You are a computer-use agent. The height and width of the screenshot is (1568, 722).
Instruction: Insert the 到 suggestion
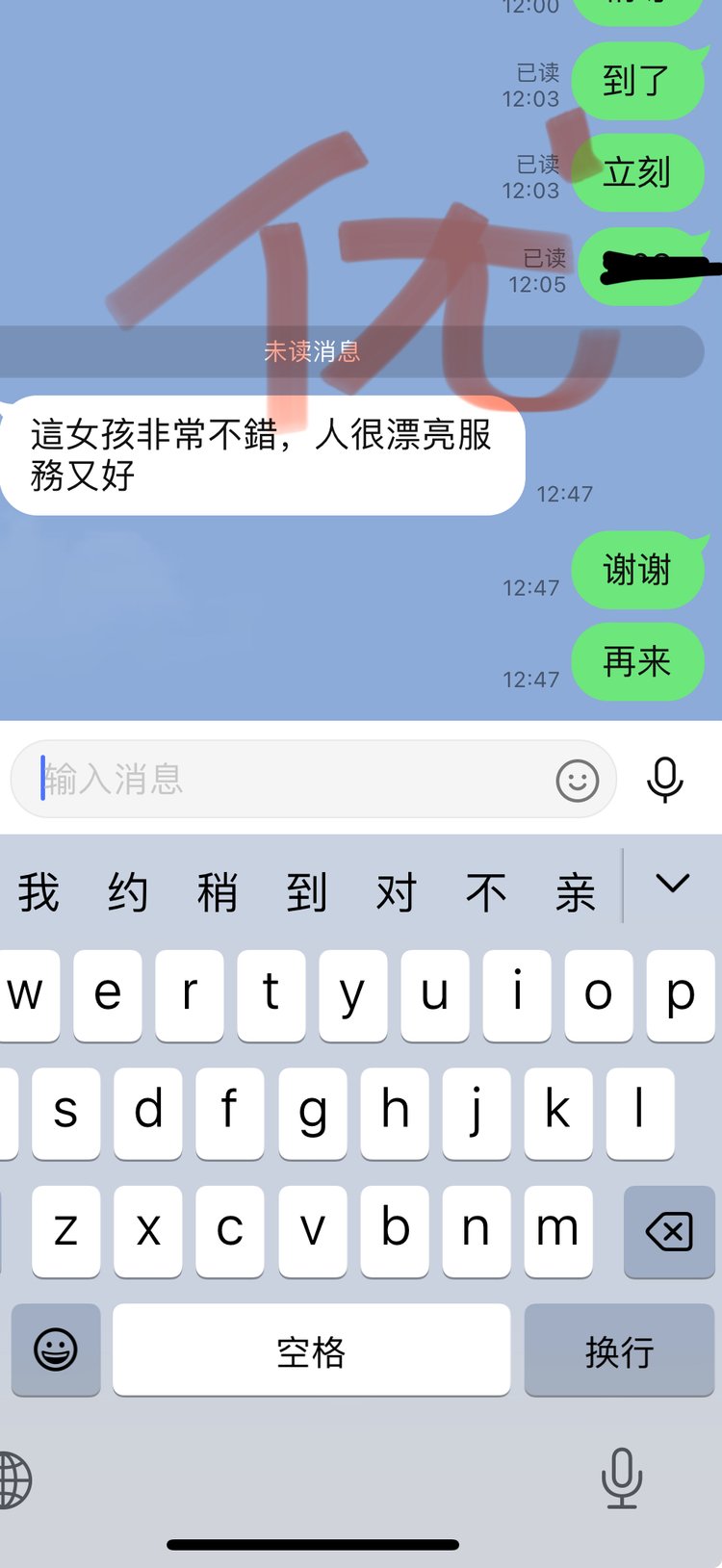(307, 892)
